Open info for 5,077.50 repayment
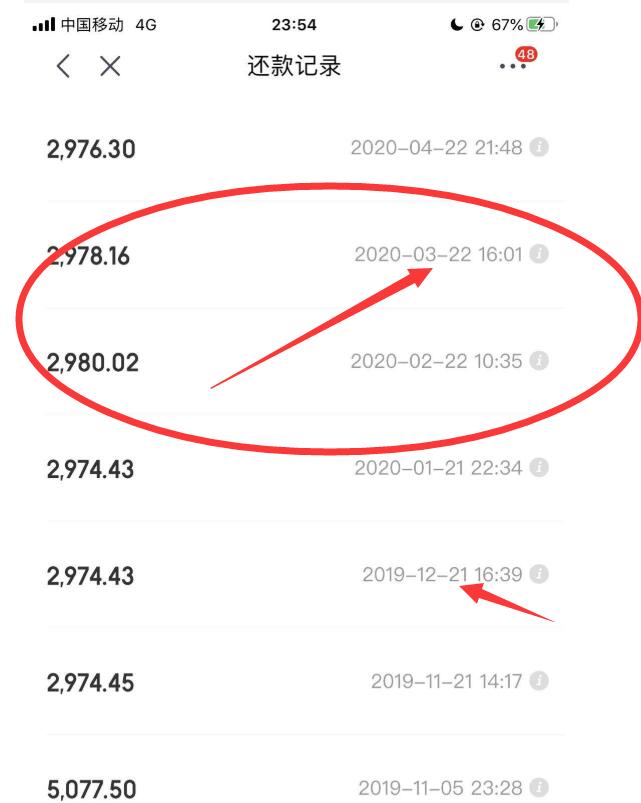This screenshot has width=641, height=803. click(539, 787)
